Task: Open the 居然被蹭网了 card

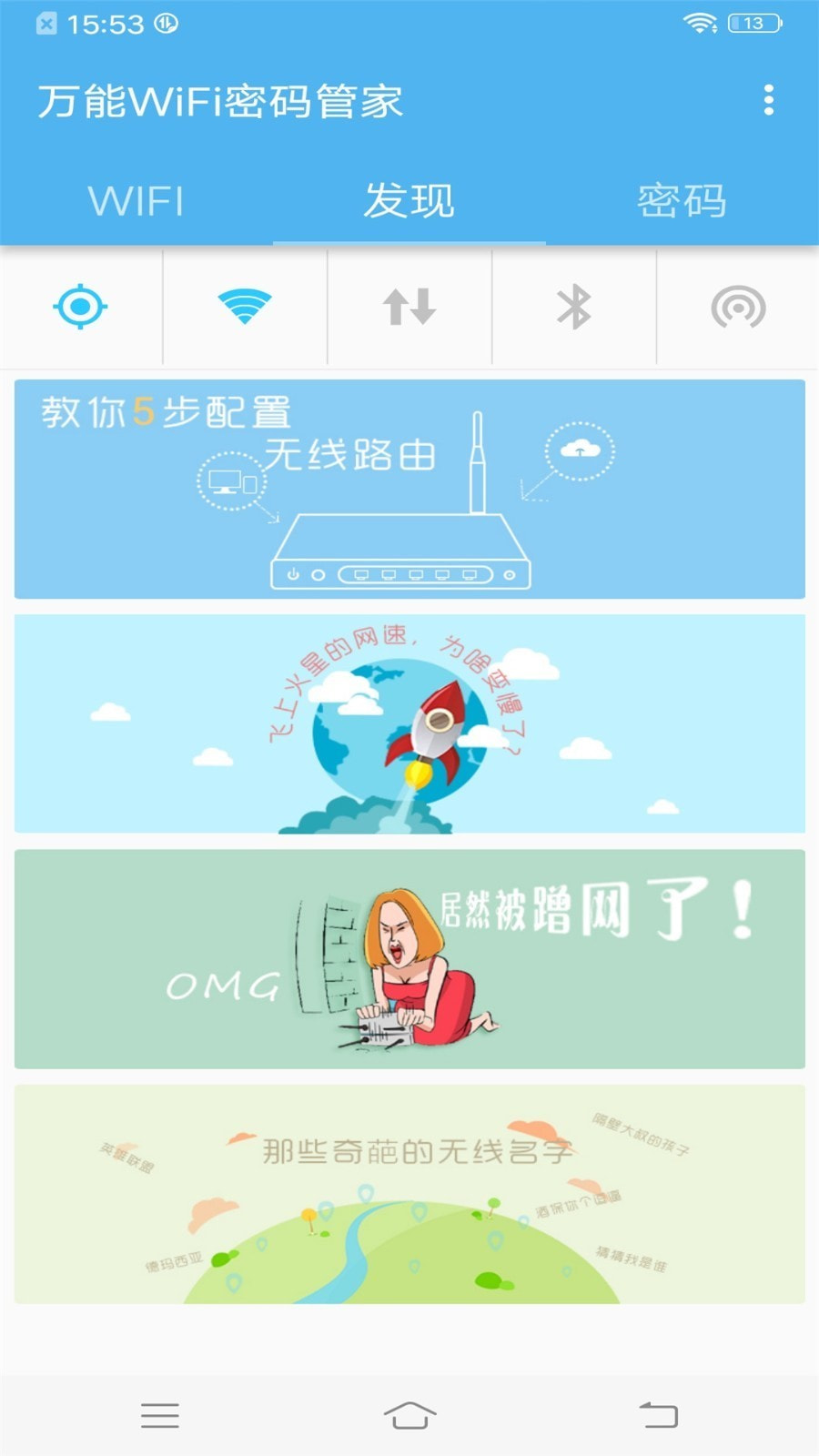Action: [409, 958]
